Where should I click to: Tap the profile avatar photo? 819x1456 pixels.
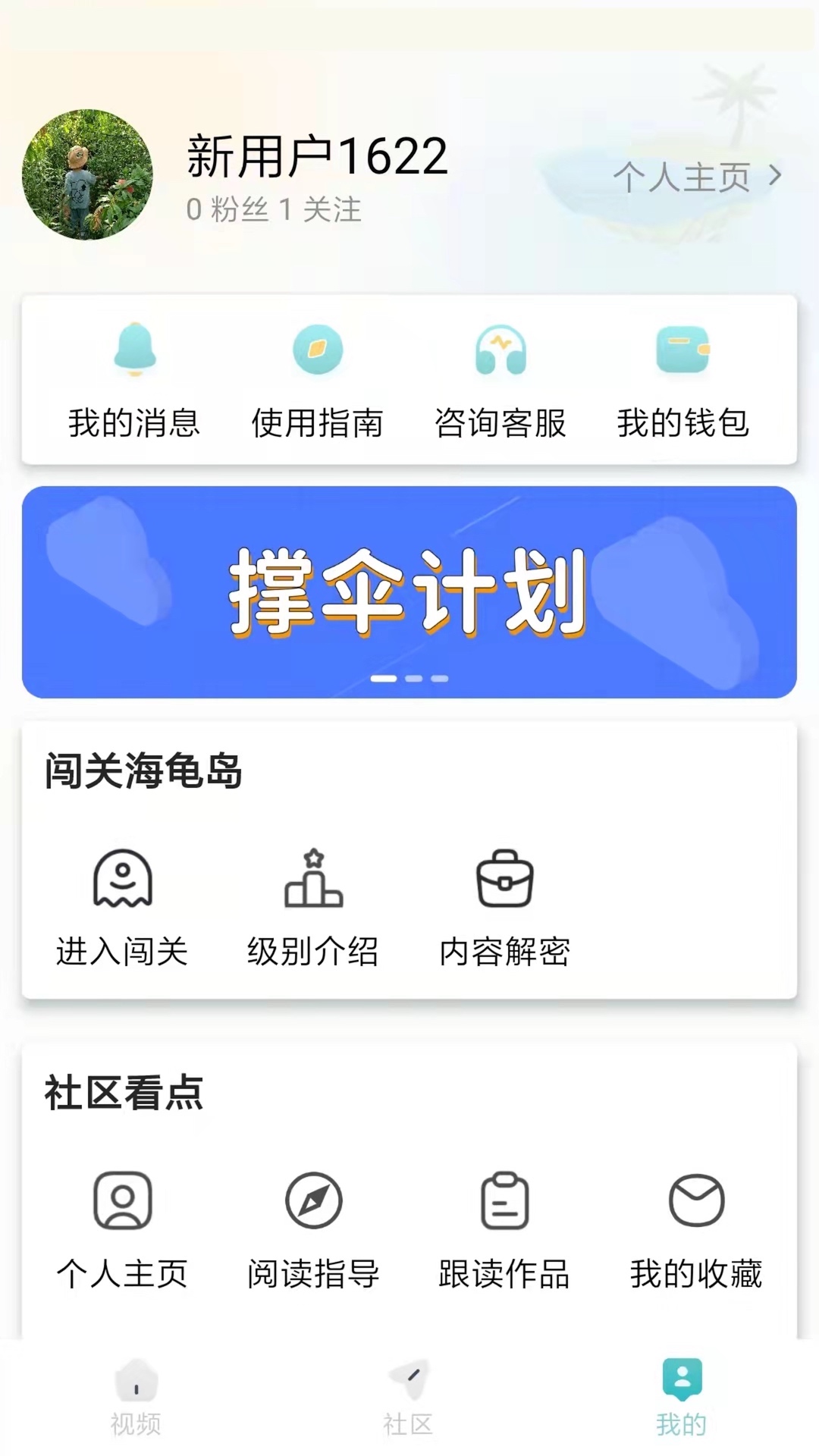87,175
